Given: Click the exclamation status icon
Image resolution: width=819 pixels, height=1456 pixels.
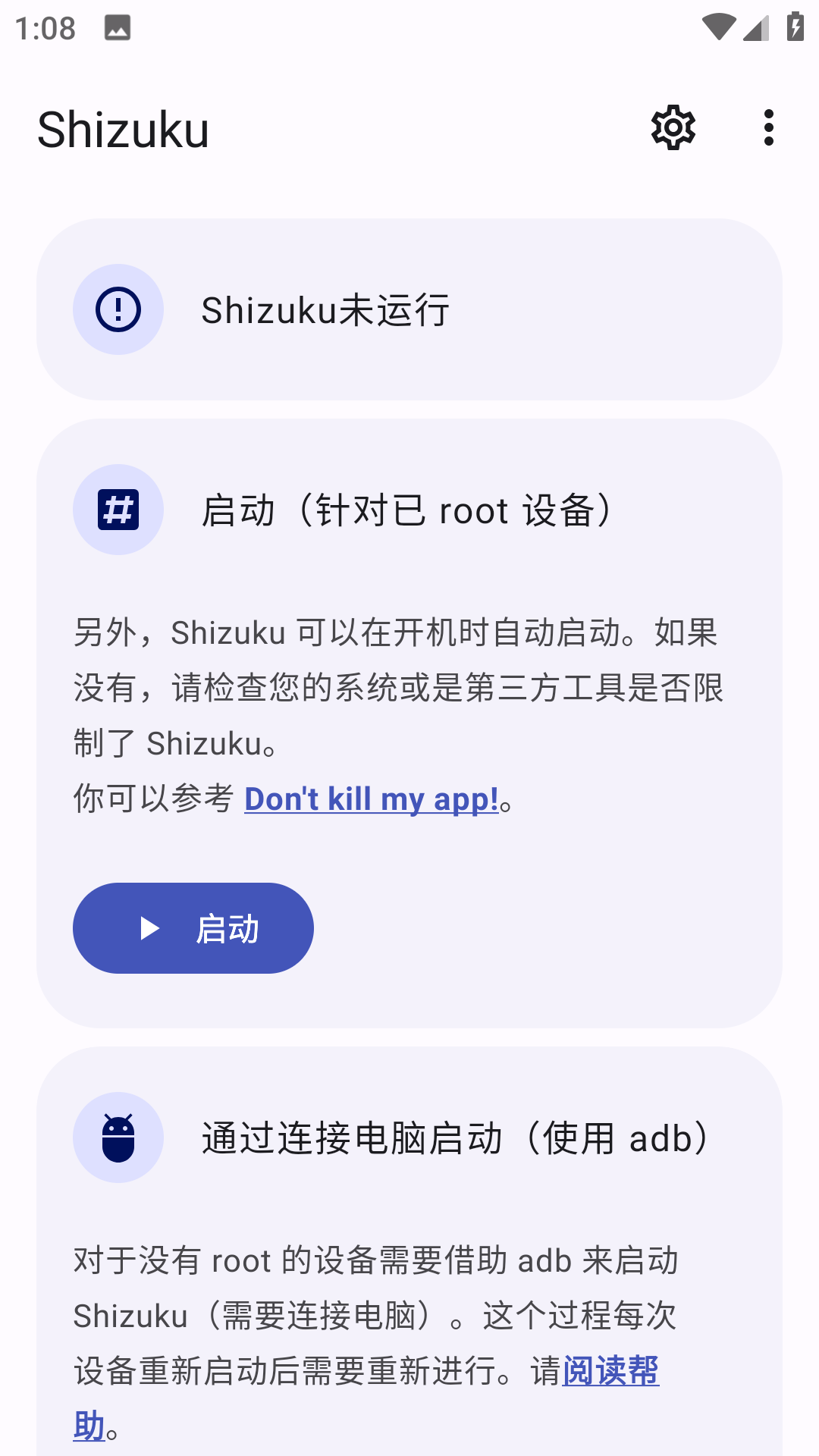Looking at the screenshot, I should pyautogui.click(x=118, y=309).
